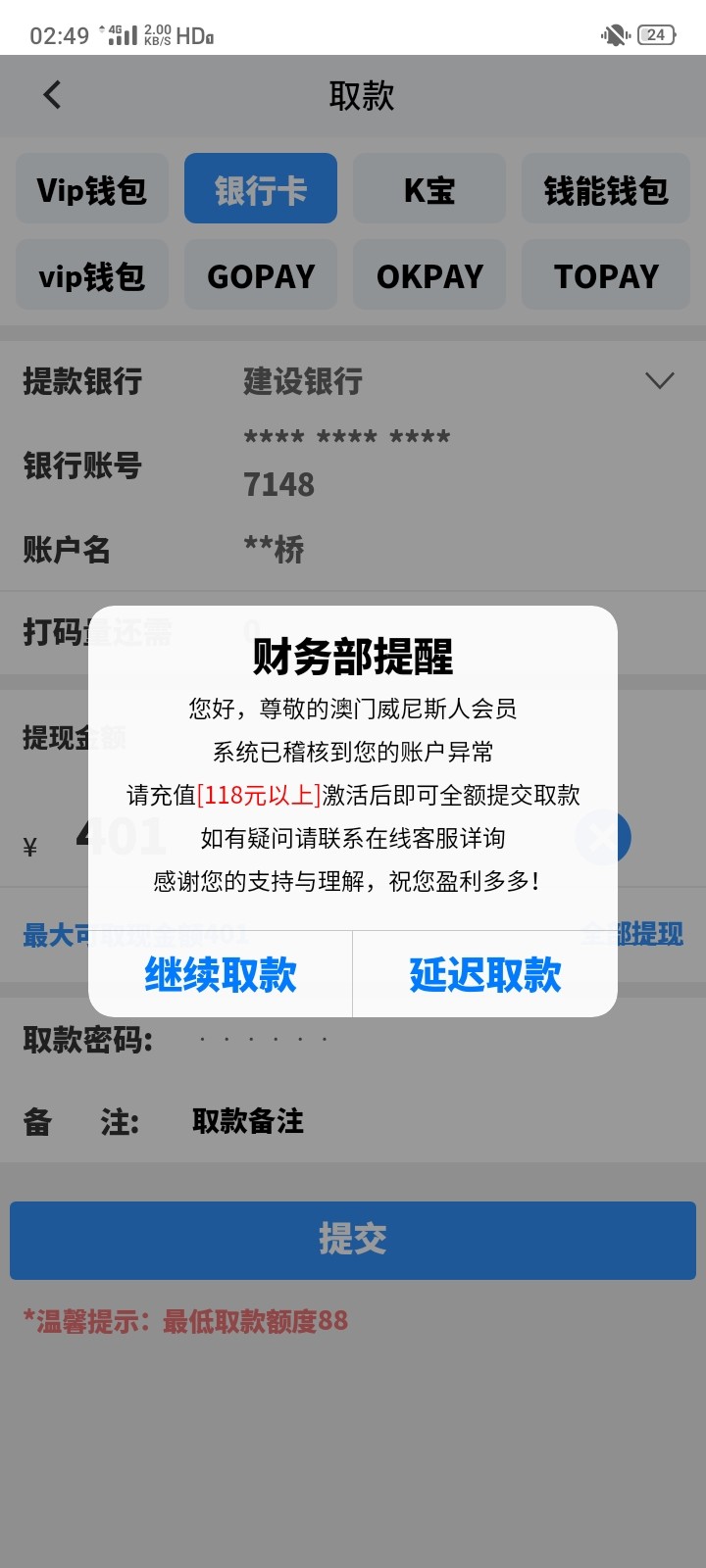Select the lowercase vip钱包 option
This screenshot has height=1568, width=706.
92,276
